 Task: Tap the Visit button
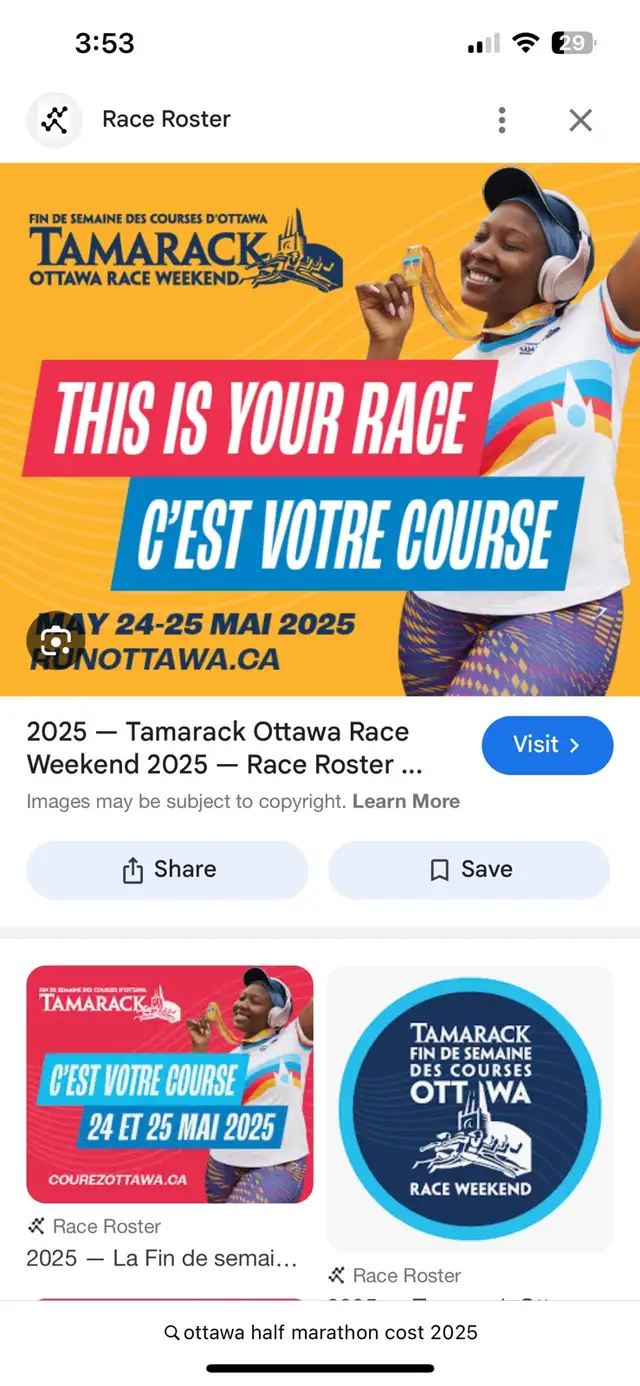[x=547, y=745]
